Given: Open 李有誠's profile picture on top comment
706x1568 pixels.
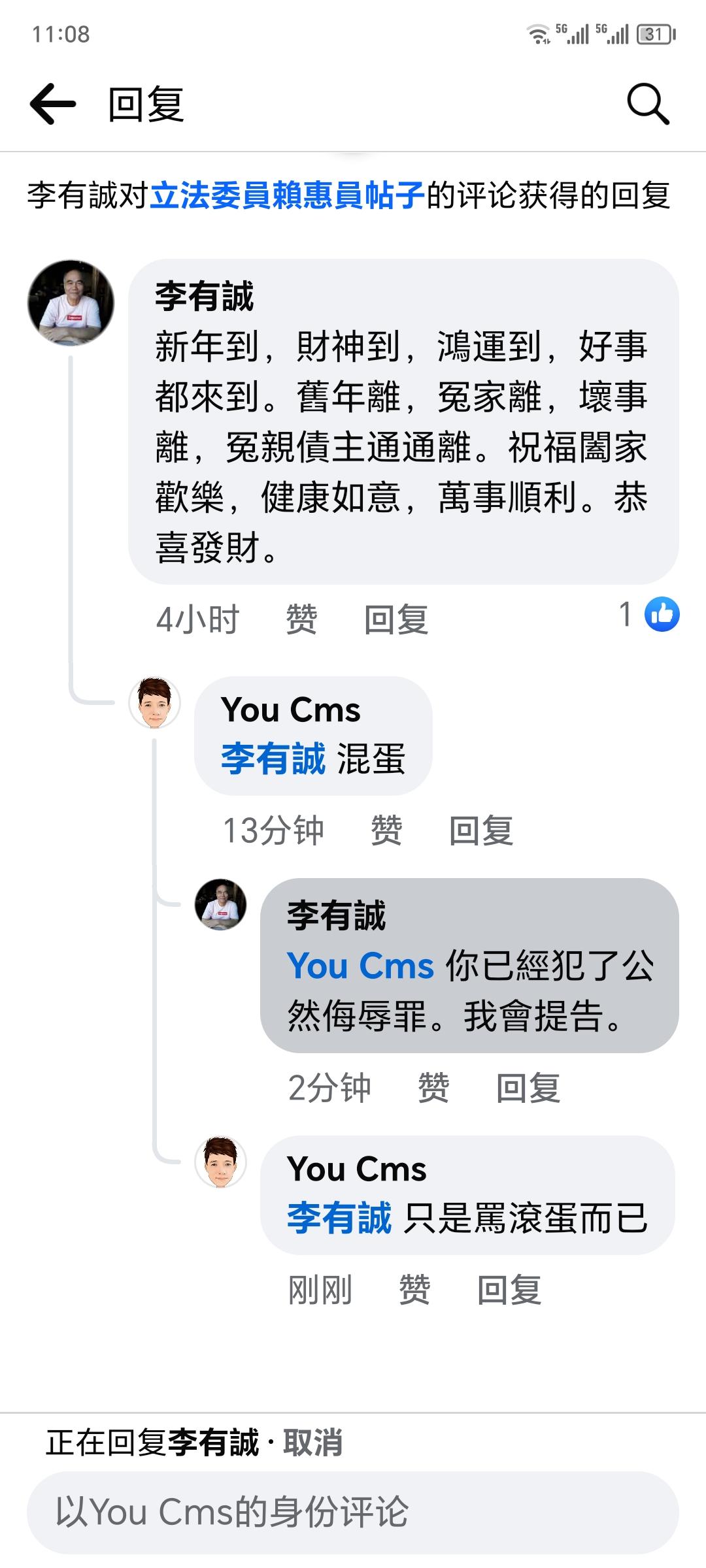Looking at the screenshot, I should [x=71, y=302].
